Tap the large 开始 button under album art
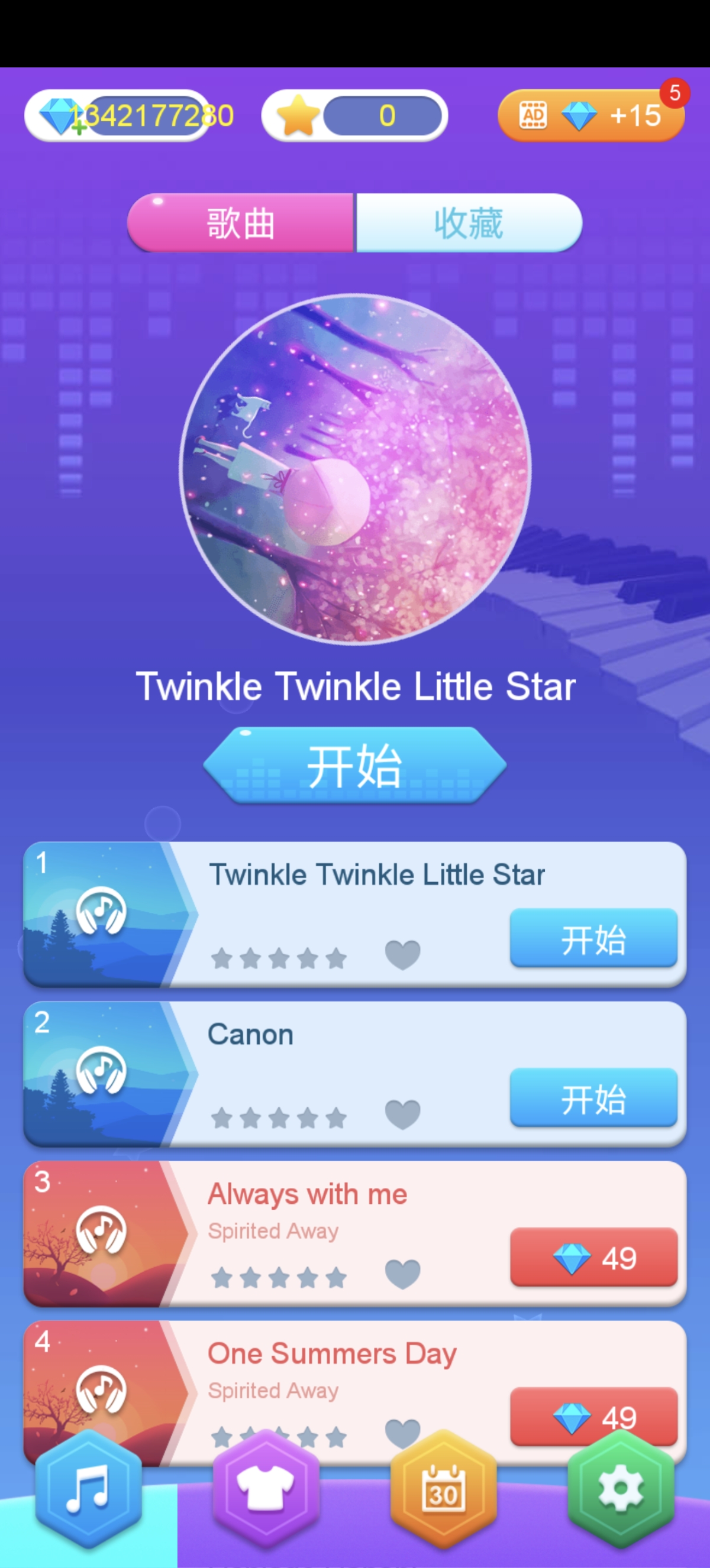Screen dimensions: 710x1568 coord(354,766)
